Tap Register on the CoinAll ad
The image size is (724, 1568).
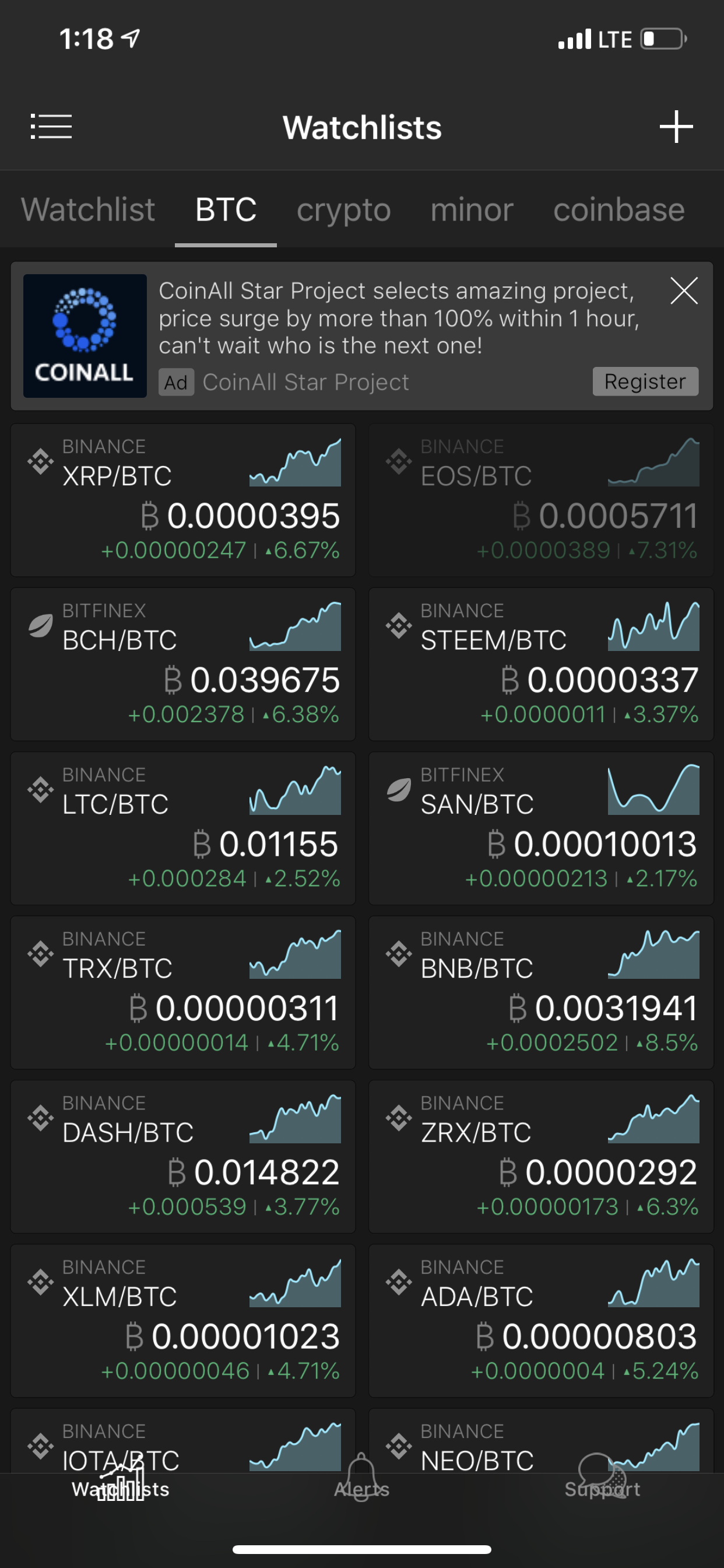pos(645,381)
